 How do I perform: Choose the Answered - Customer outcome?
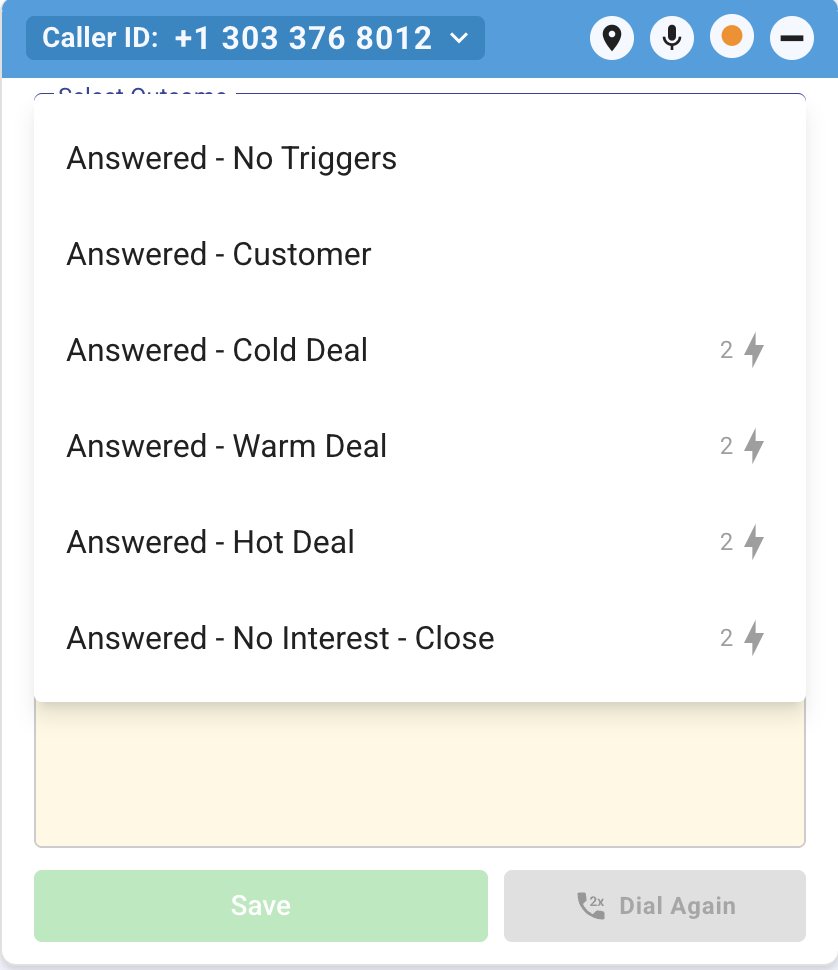pyautogui.click(x=219, y=254)
